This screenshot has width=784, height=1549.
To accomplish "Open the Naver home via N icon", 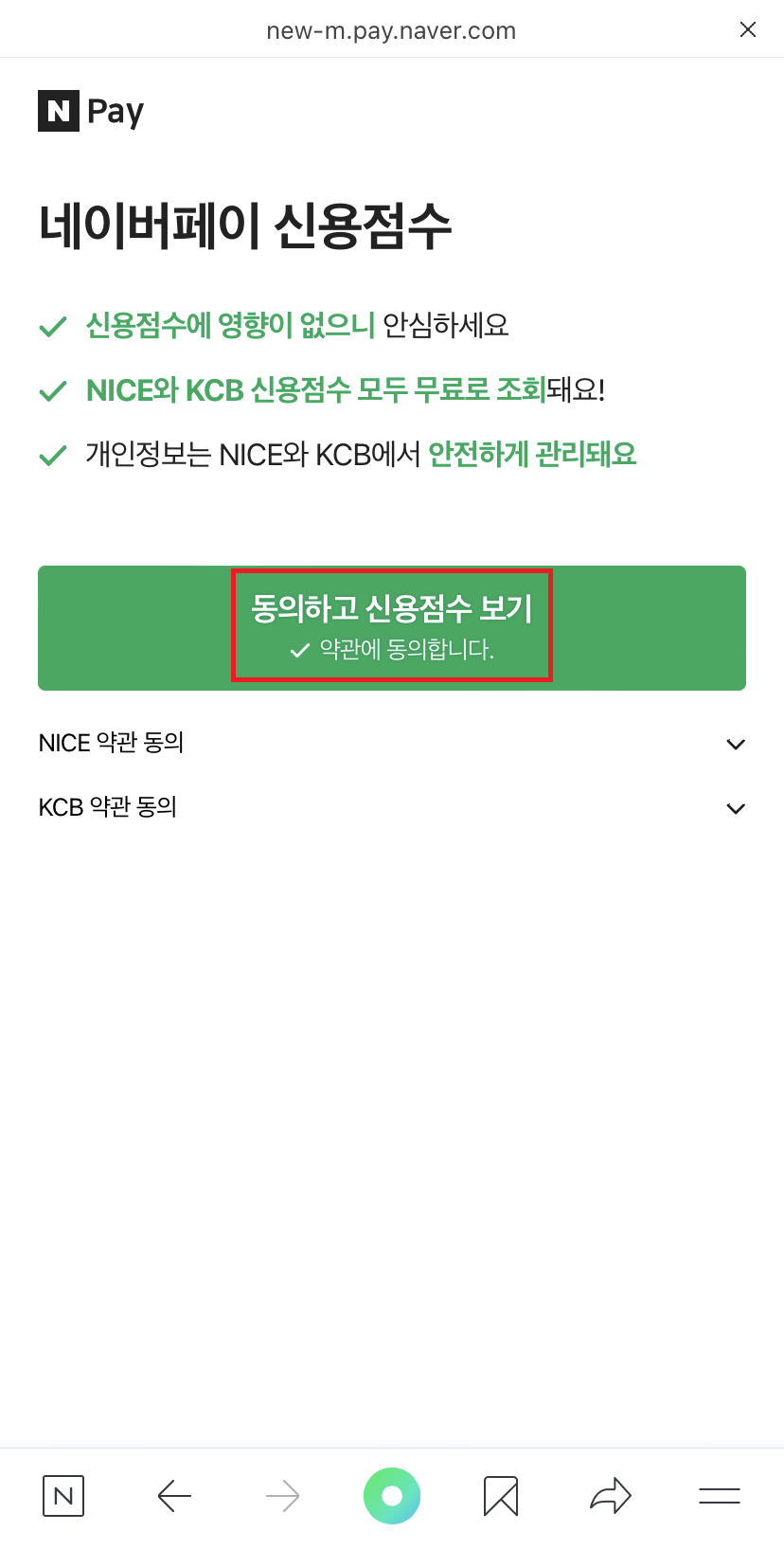I will (x=62, y=1495).
